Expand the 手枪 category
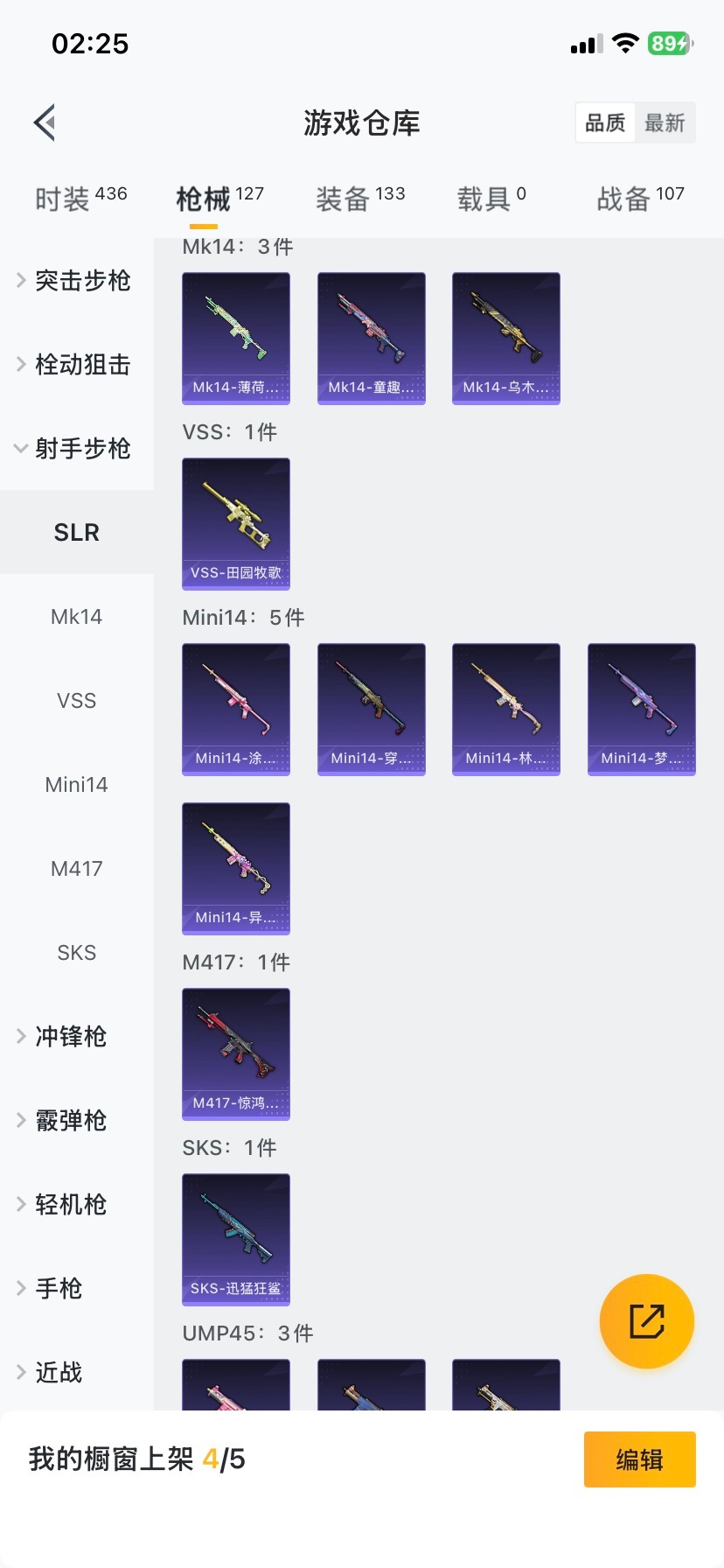 click(58, 1288)
